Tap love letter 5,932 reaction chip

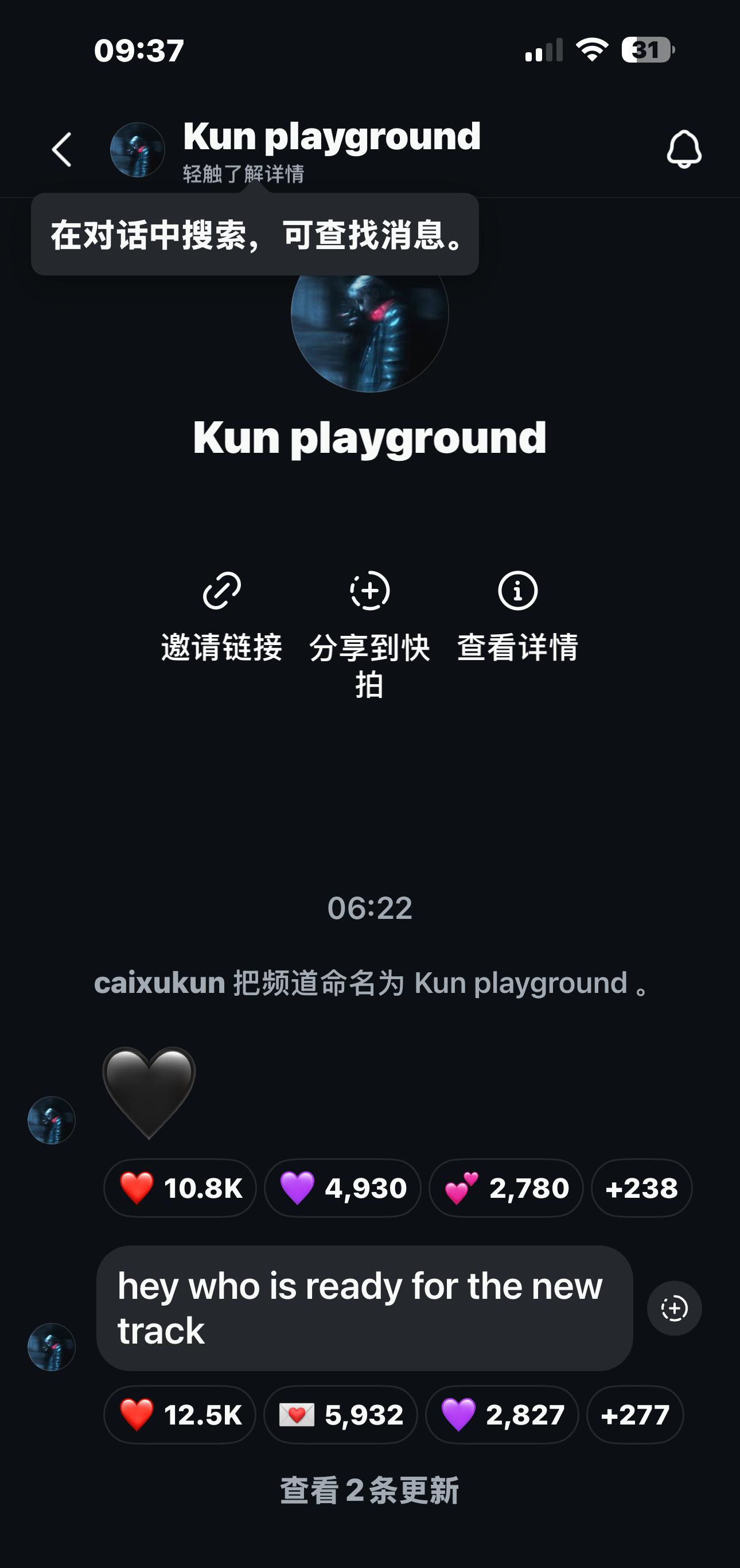341,1415
